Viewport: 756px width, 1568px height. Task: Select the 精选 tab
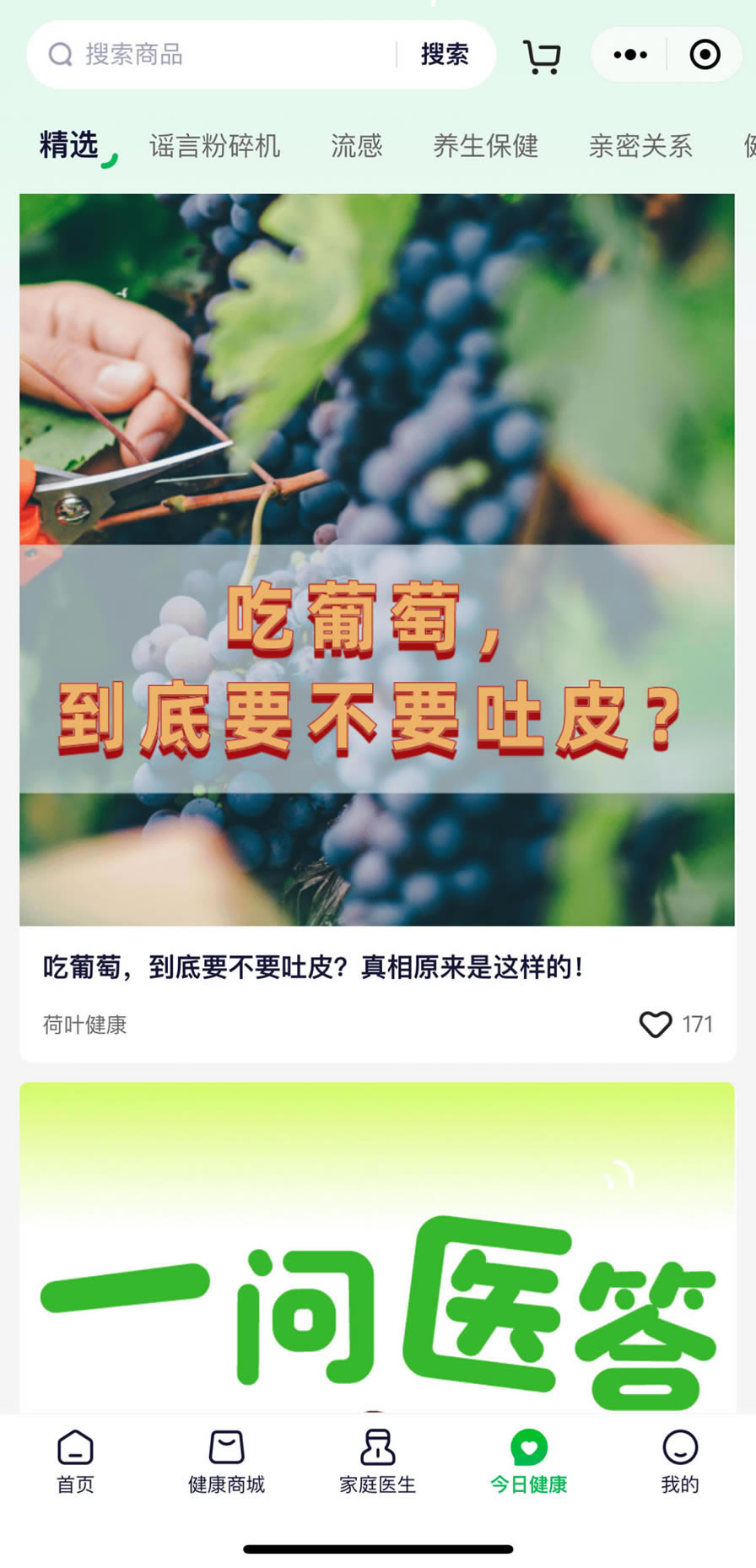coord(70,145)
